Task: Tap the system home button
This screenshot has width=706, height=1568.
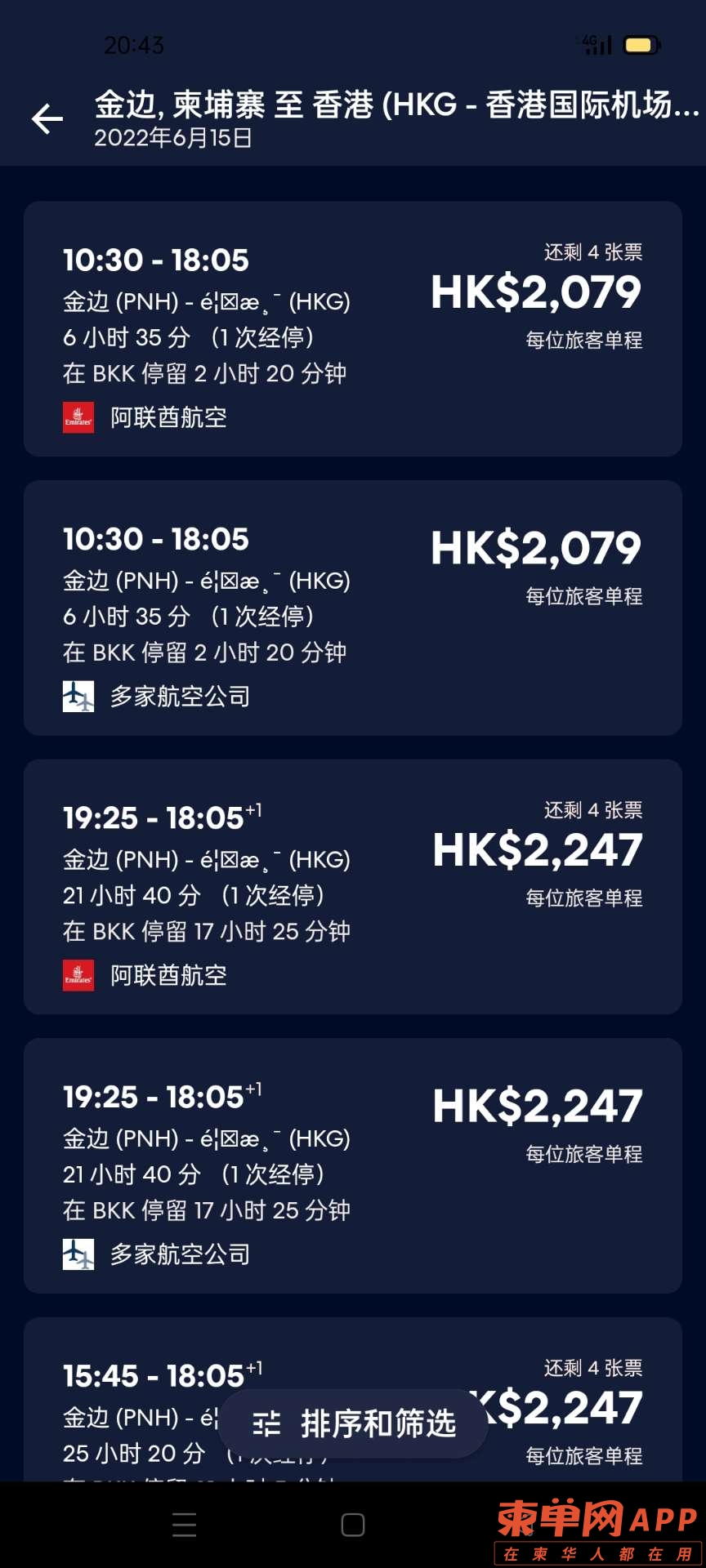Action: pyautogui.click(x=352, y=1524)
